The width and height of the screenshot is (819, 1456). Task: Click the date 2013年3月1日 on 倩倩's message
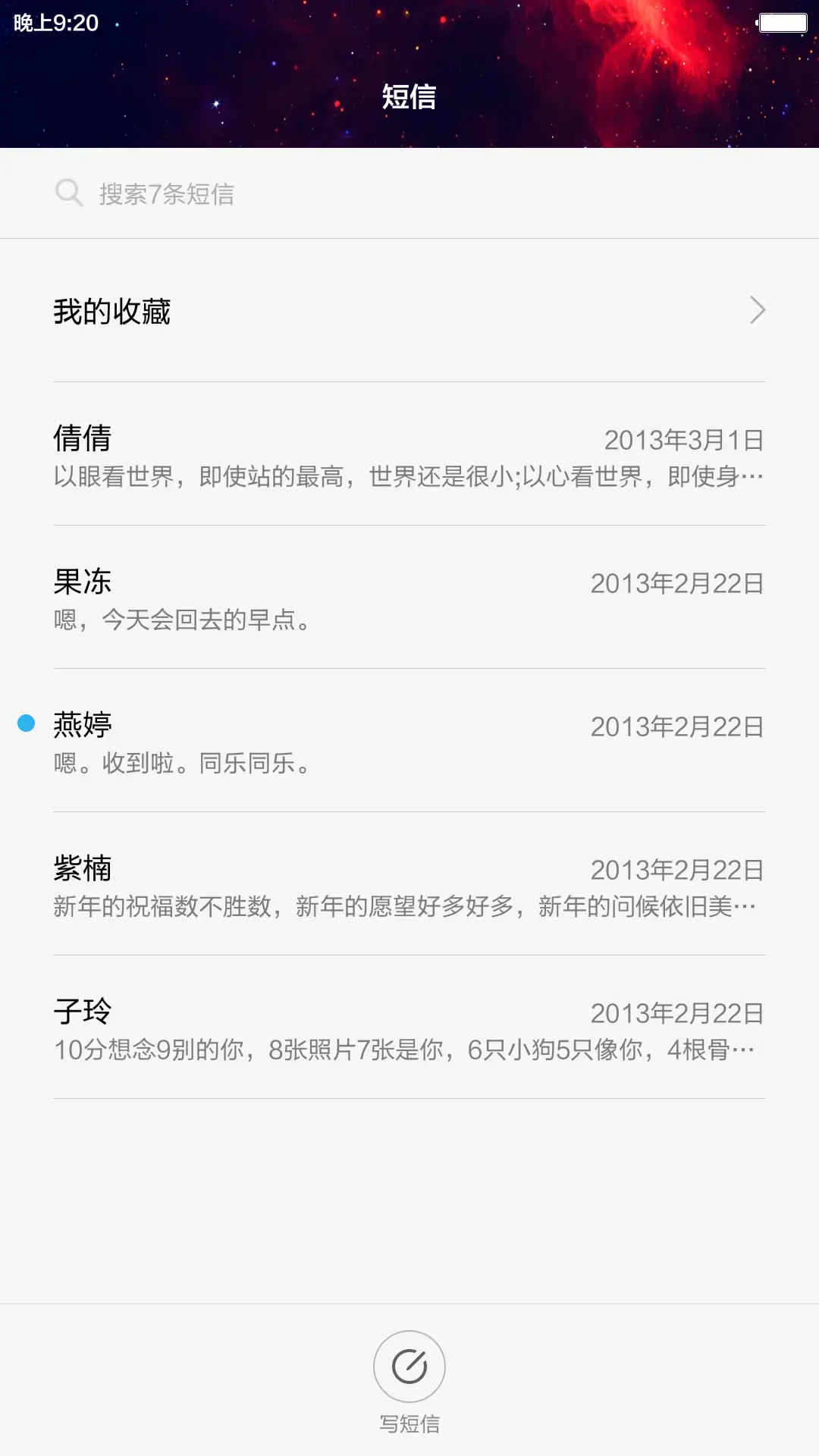click(683, 438)
